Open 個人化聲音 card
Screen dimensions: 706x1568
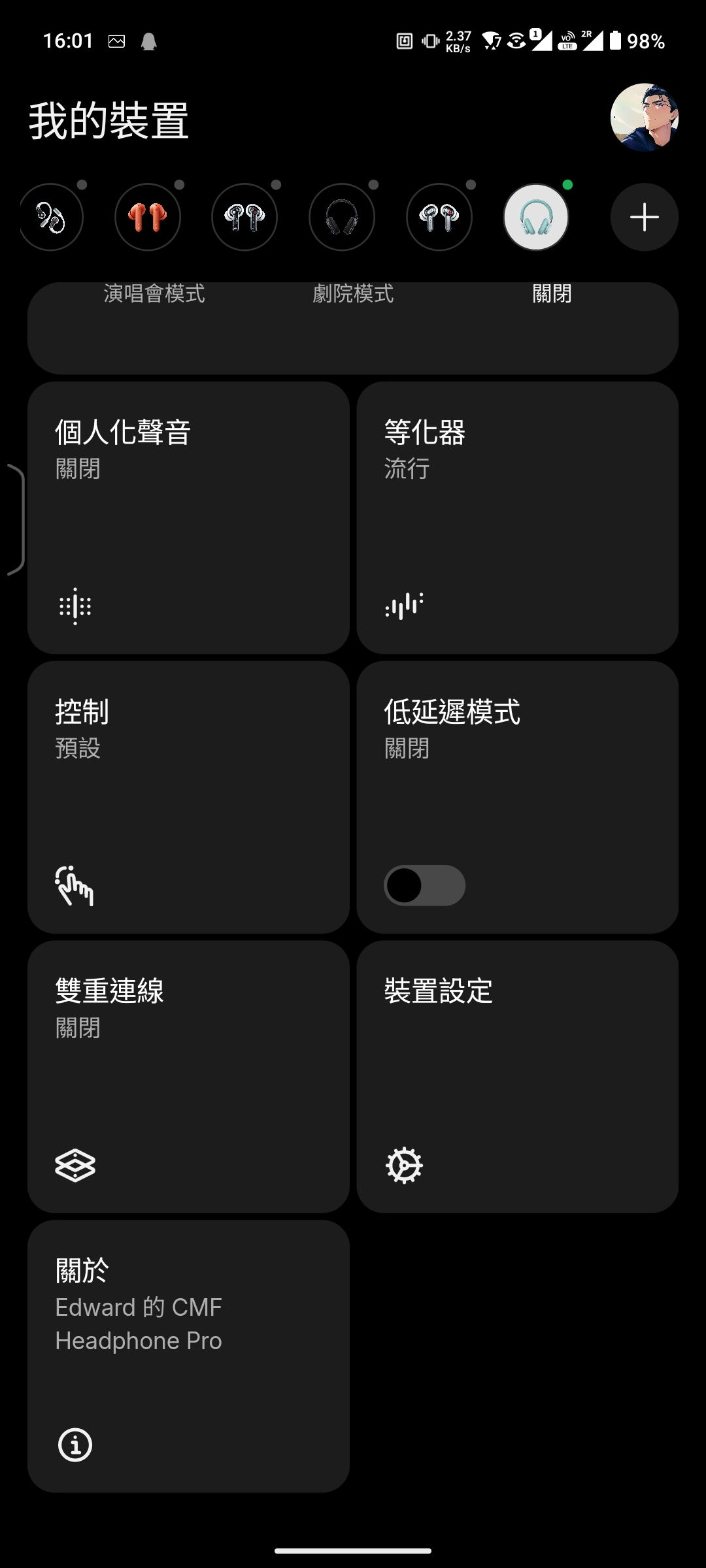188,517
